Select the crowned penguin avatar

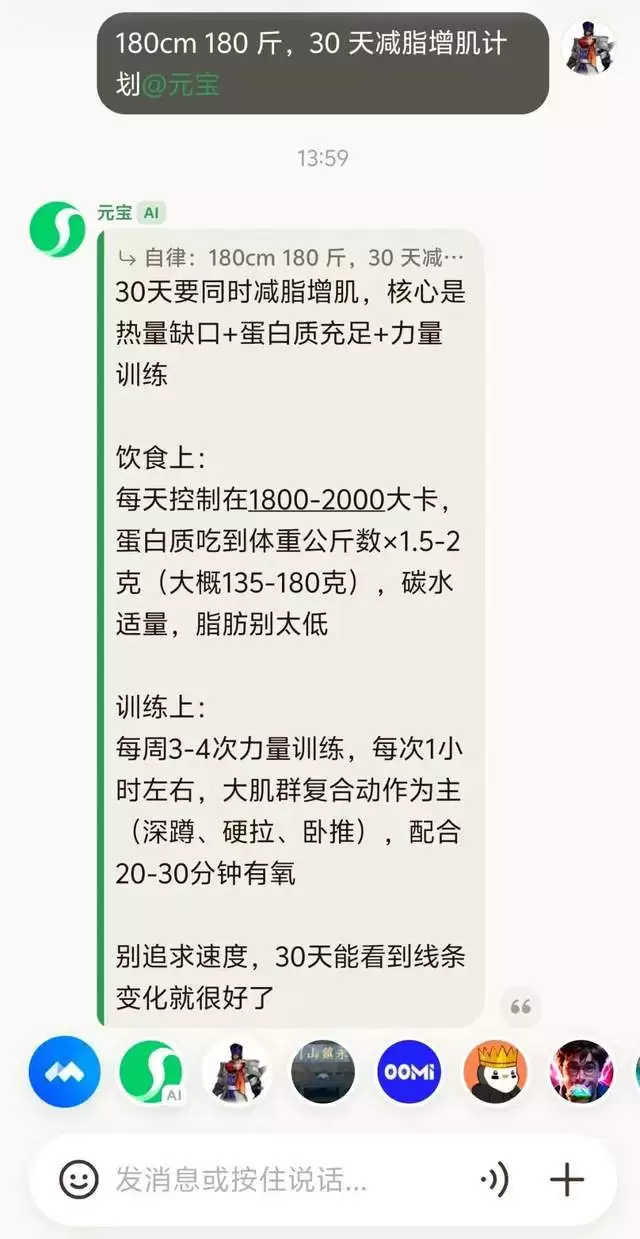495,1072
